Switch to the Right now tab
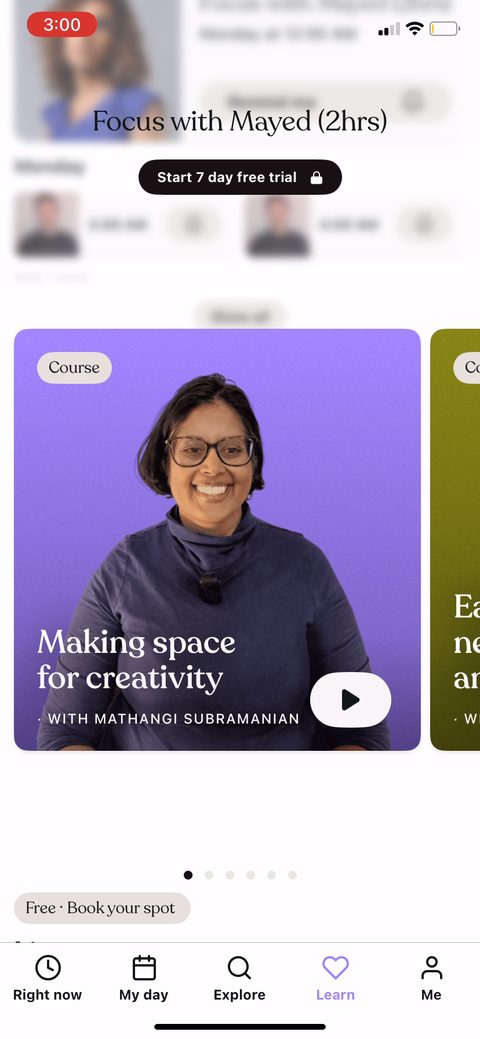 pos(48,979)
